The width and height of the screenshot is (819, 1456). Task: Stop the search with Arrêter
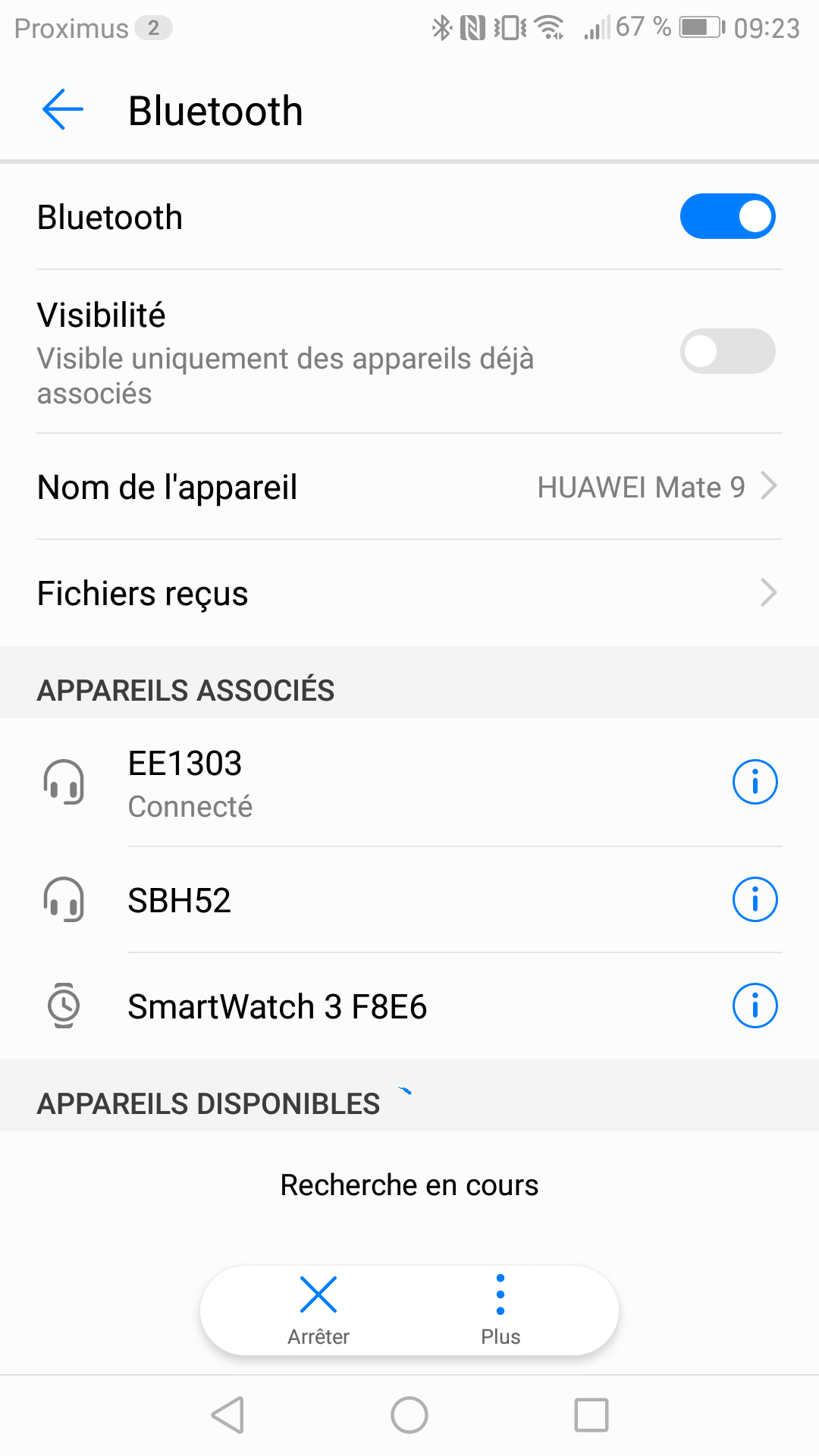[x=318, y=1310]
